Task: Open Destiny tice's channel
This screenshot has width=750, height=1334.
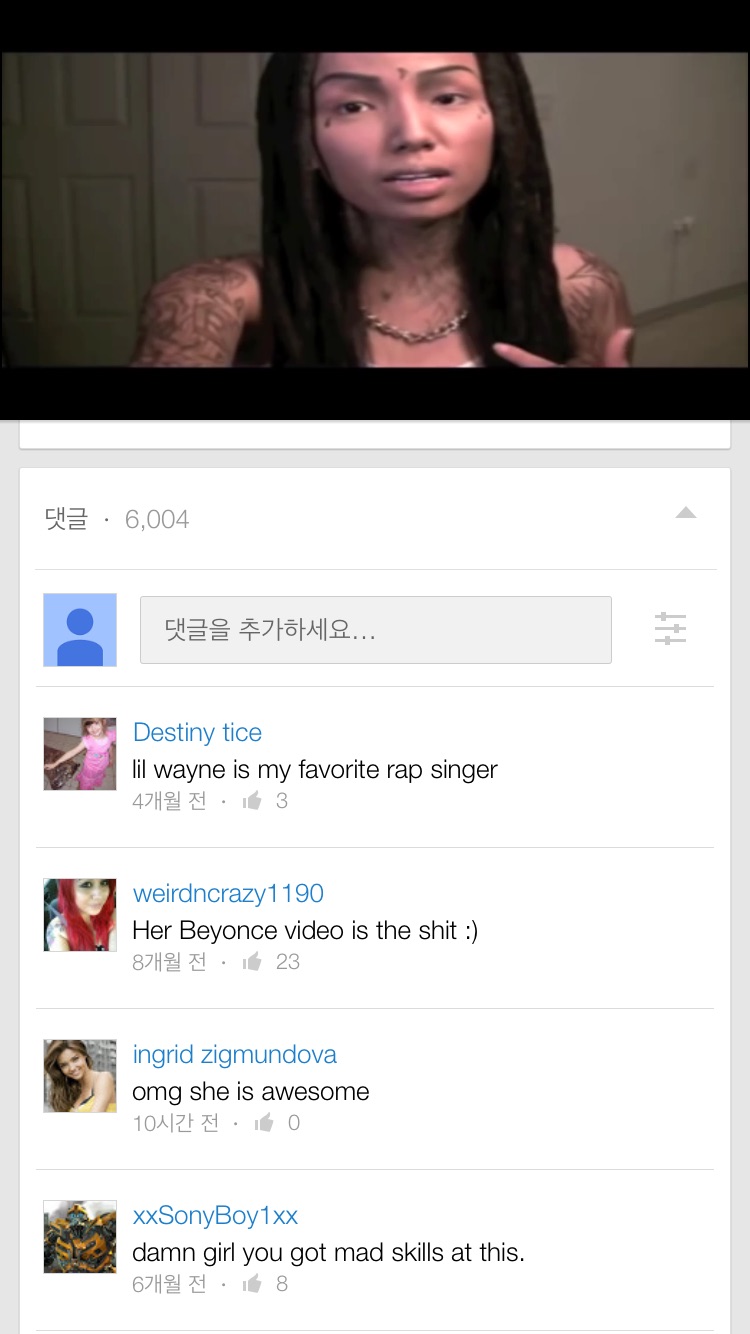Action: [197, 732]
